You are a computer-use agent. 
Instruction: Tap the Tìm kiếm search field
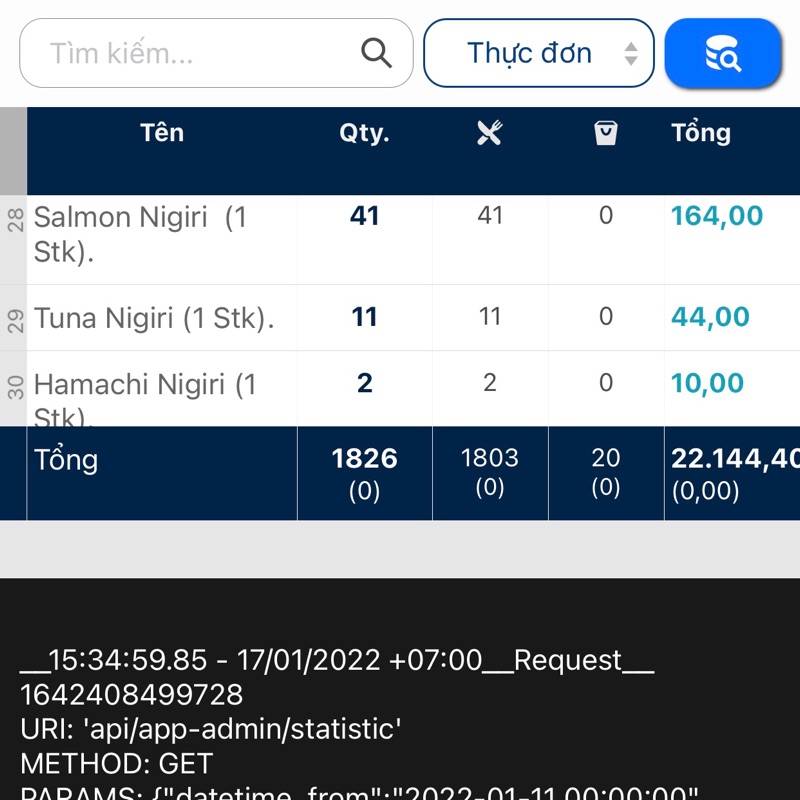(x=200, y=53)
